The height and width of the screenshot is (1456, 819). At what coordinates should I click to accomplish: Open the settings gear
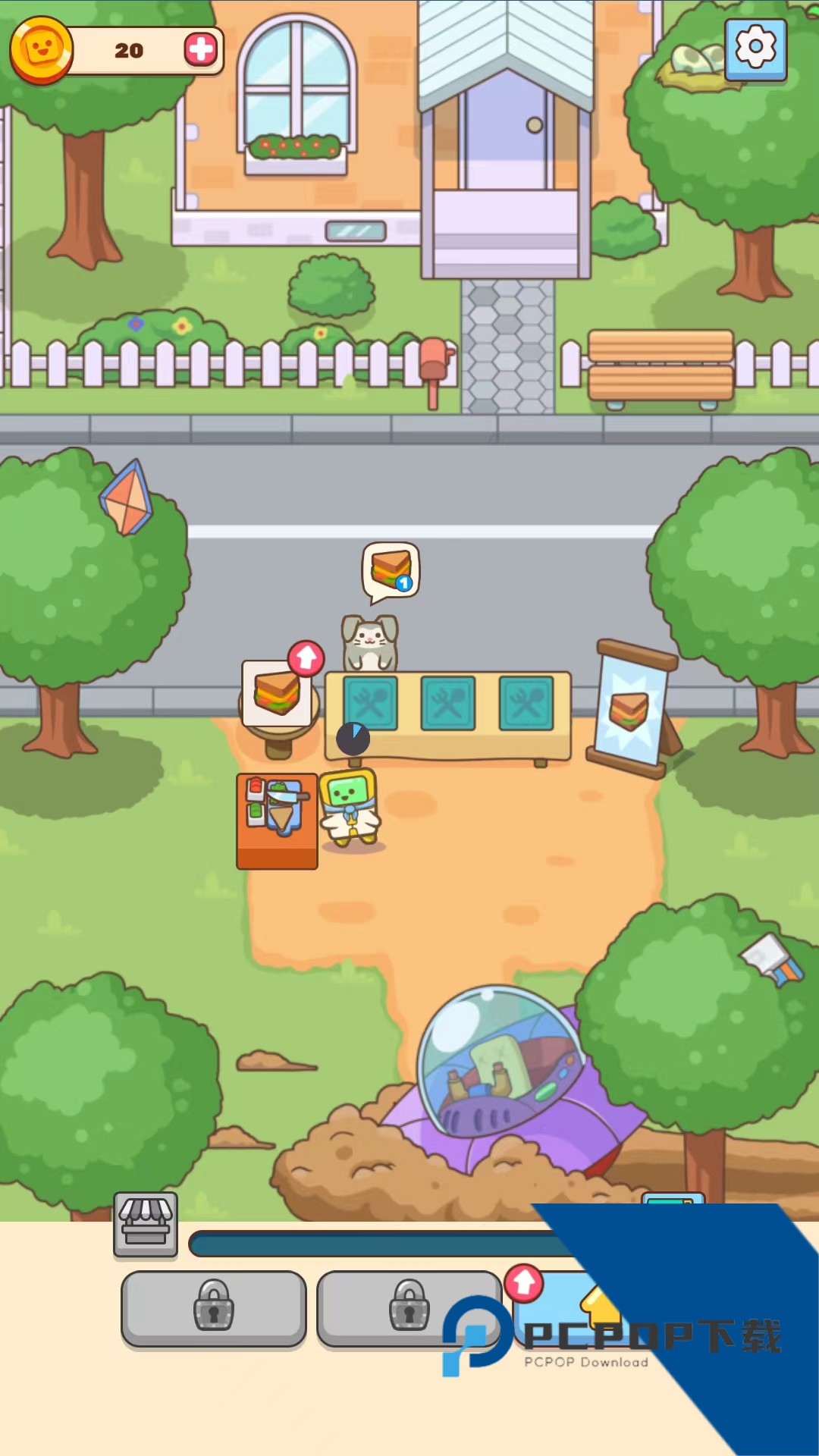(x=755, y=49)
